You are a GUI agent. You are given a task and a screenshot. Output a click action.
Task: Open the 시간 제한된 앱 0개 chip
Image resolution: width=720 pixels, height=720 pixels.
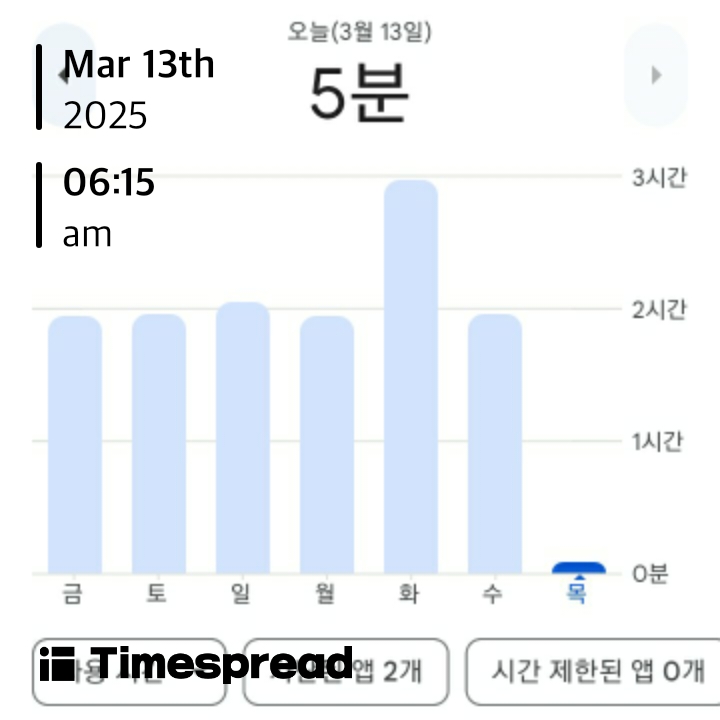click(x=593, y=672)
